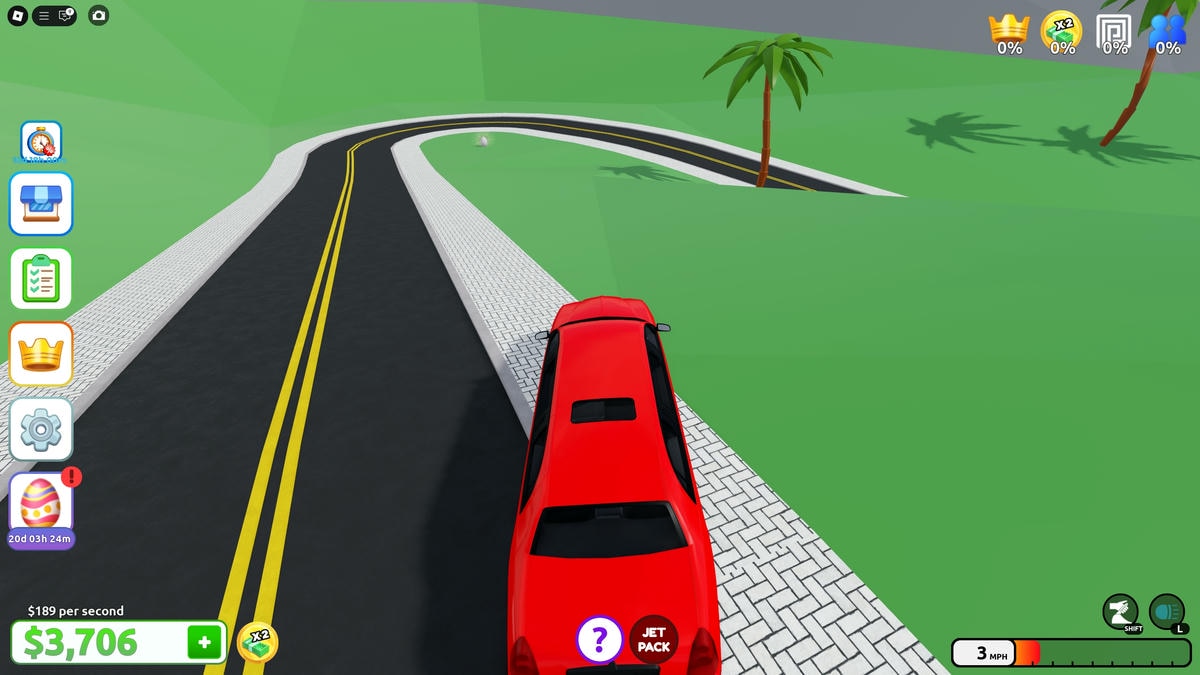Open the timed reward stopwatch

41,141
